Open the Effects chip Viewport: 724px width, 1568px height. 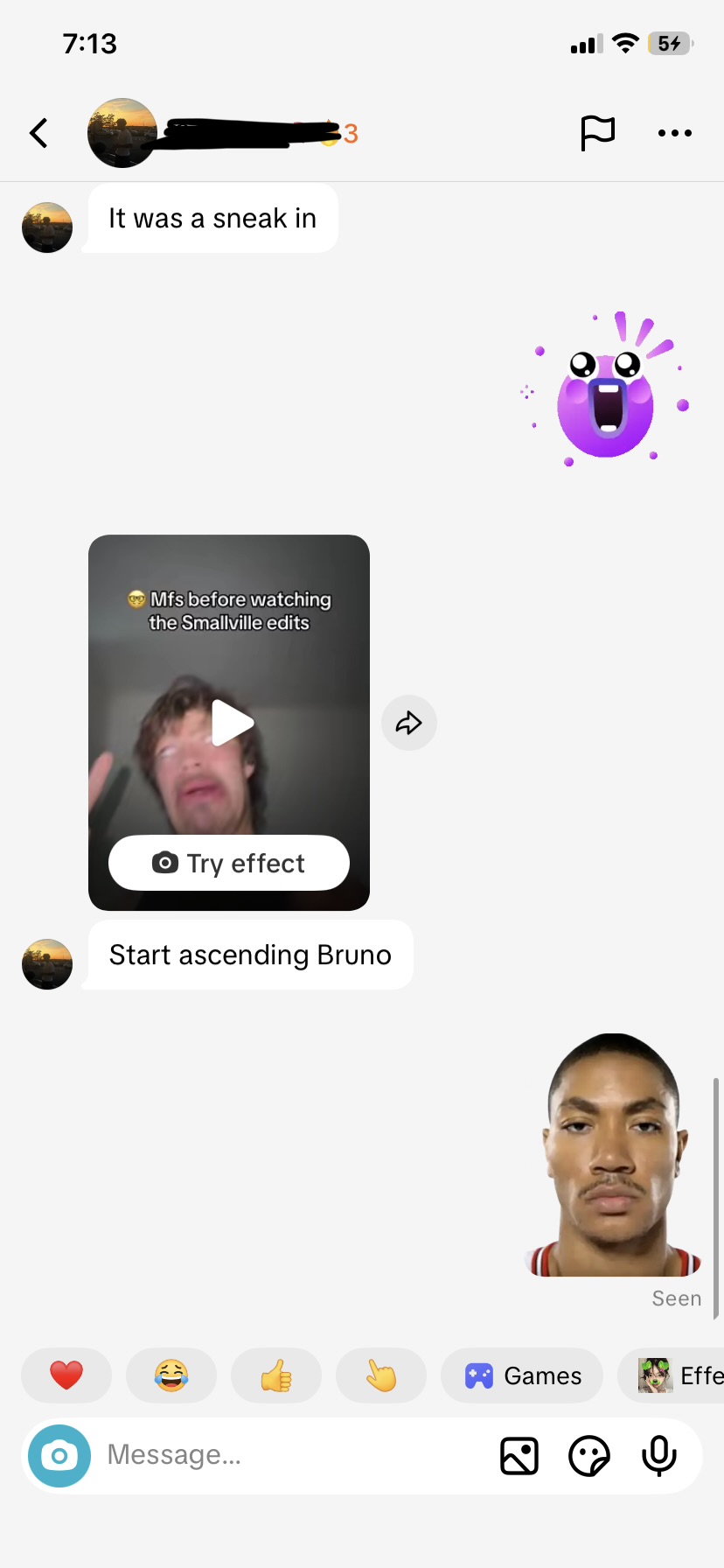pos(675,1375)
